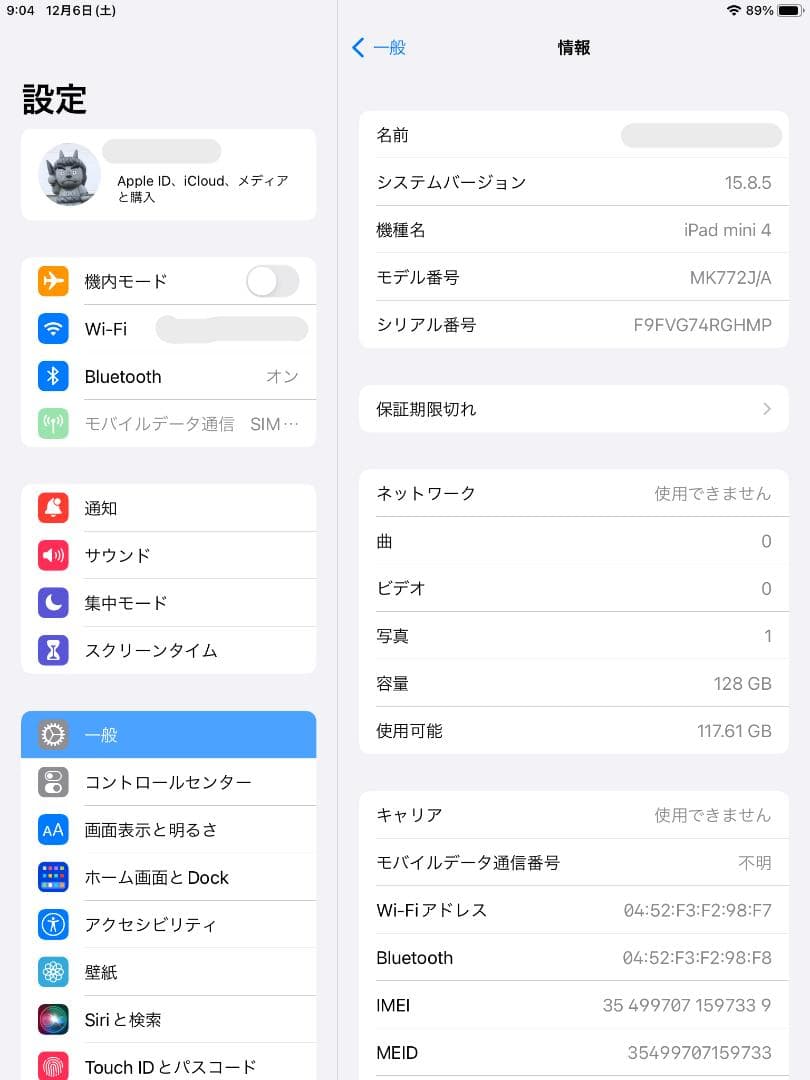The width and height of the screenshot is (810, 1080).
Task: Select 画面表示と明るさ in sidebar
Action: 168,829
